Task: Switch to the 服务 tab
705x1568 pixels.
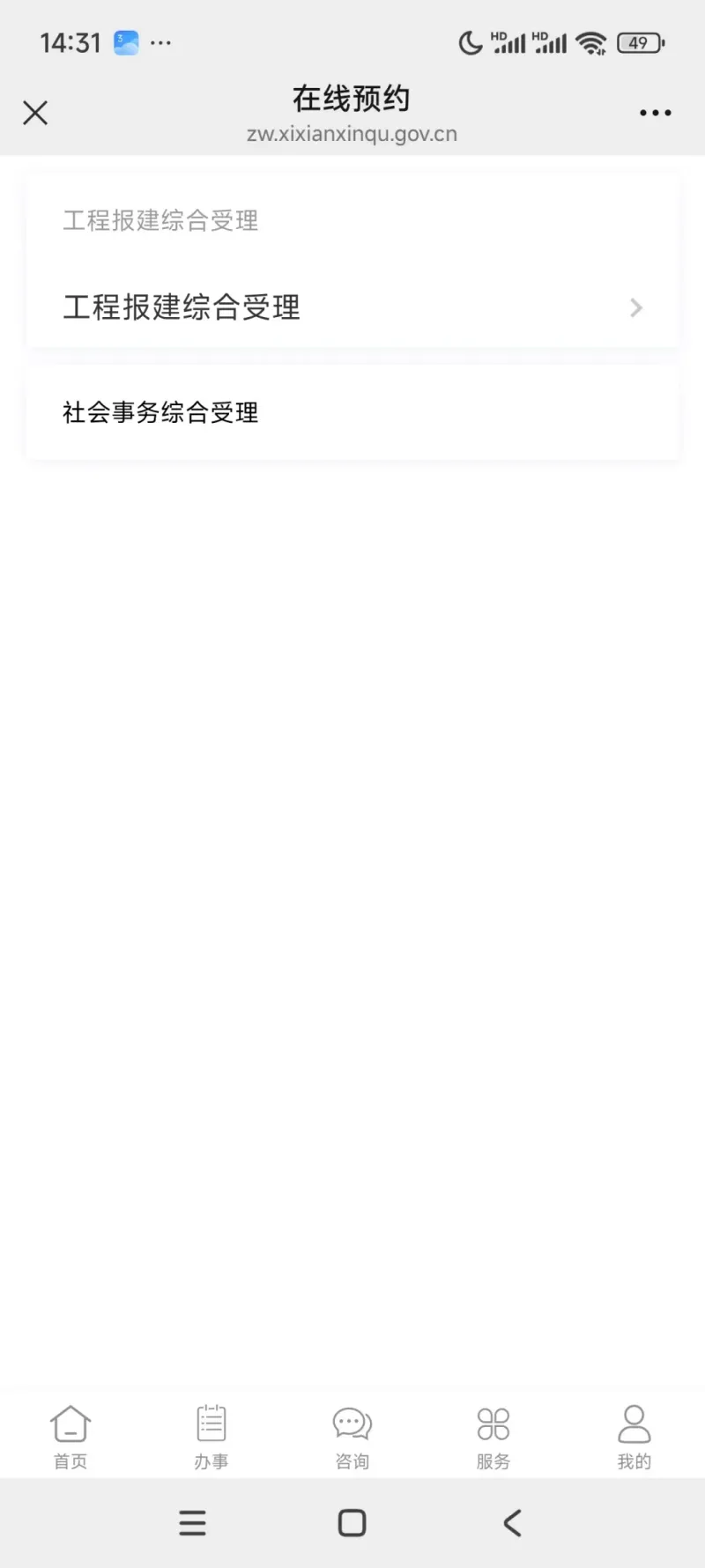Action: tap(493, 1437)
